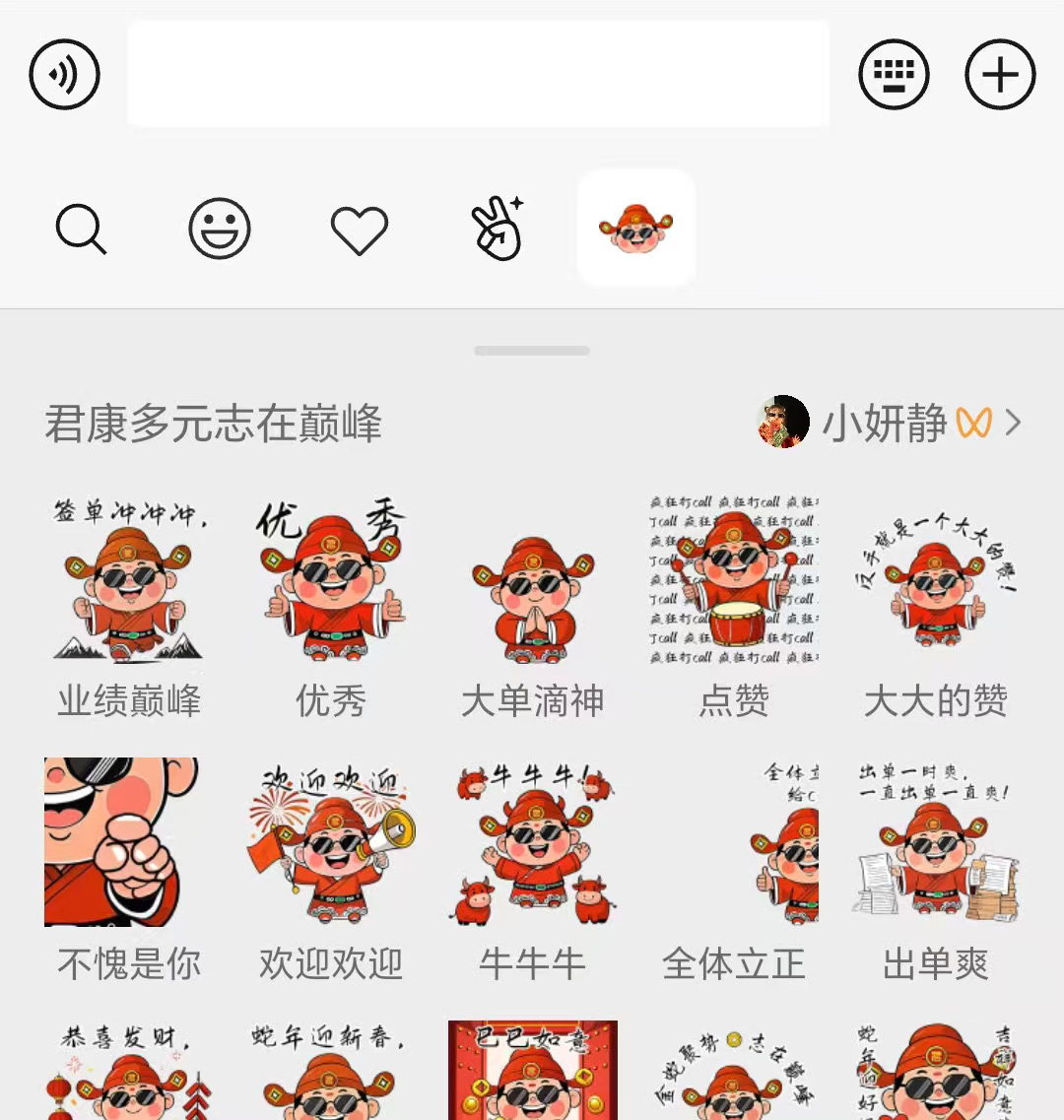The image size is (1064, 1120).
Task: Open the smiley emoji panel
Action: pos(220,228)
